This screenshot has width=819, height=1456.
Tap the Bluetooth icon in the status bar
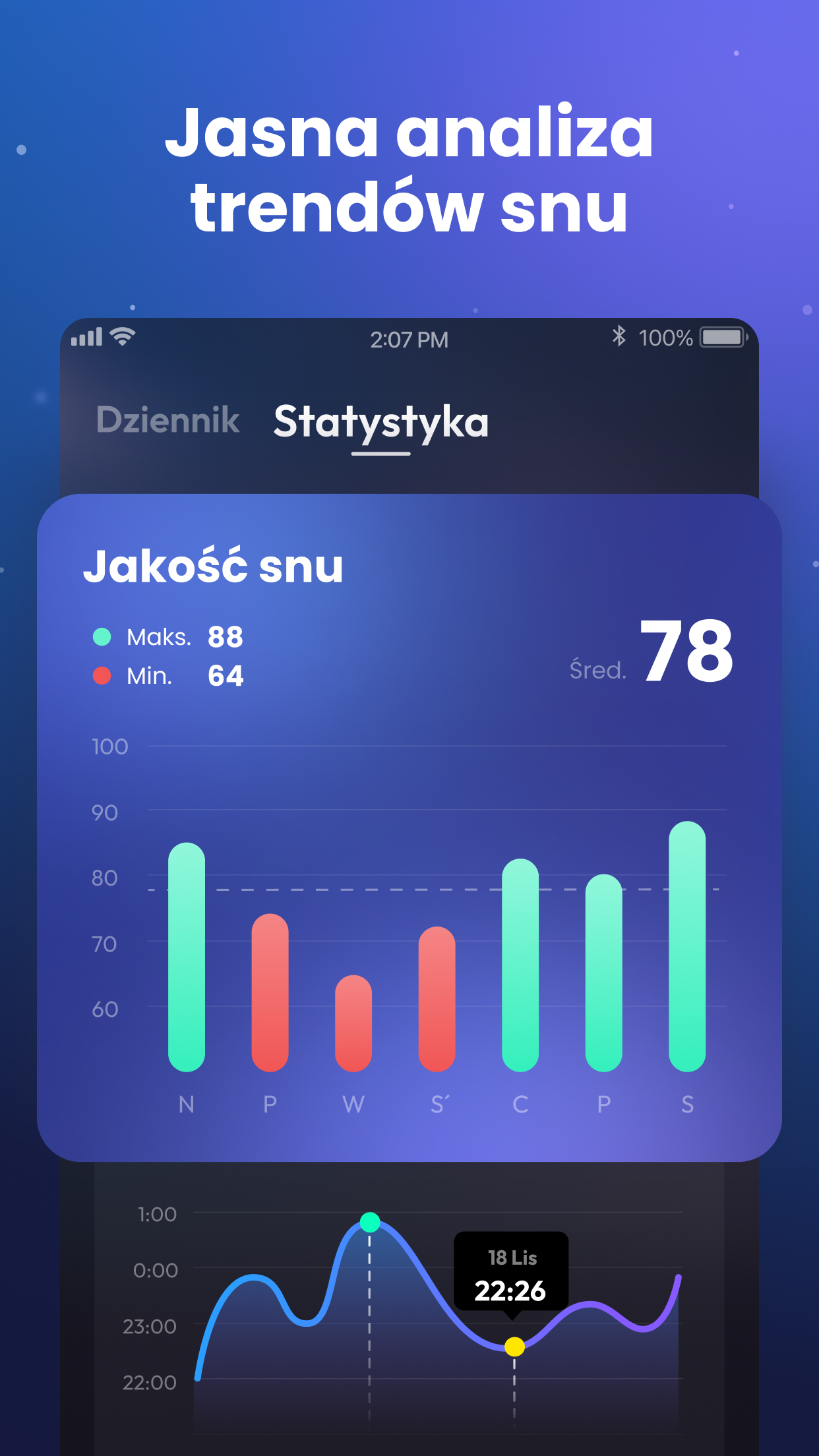point(619,338)
